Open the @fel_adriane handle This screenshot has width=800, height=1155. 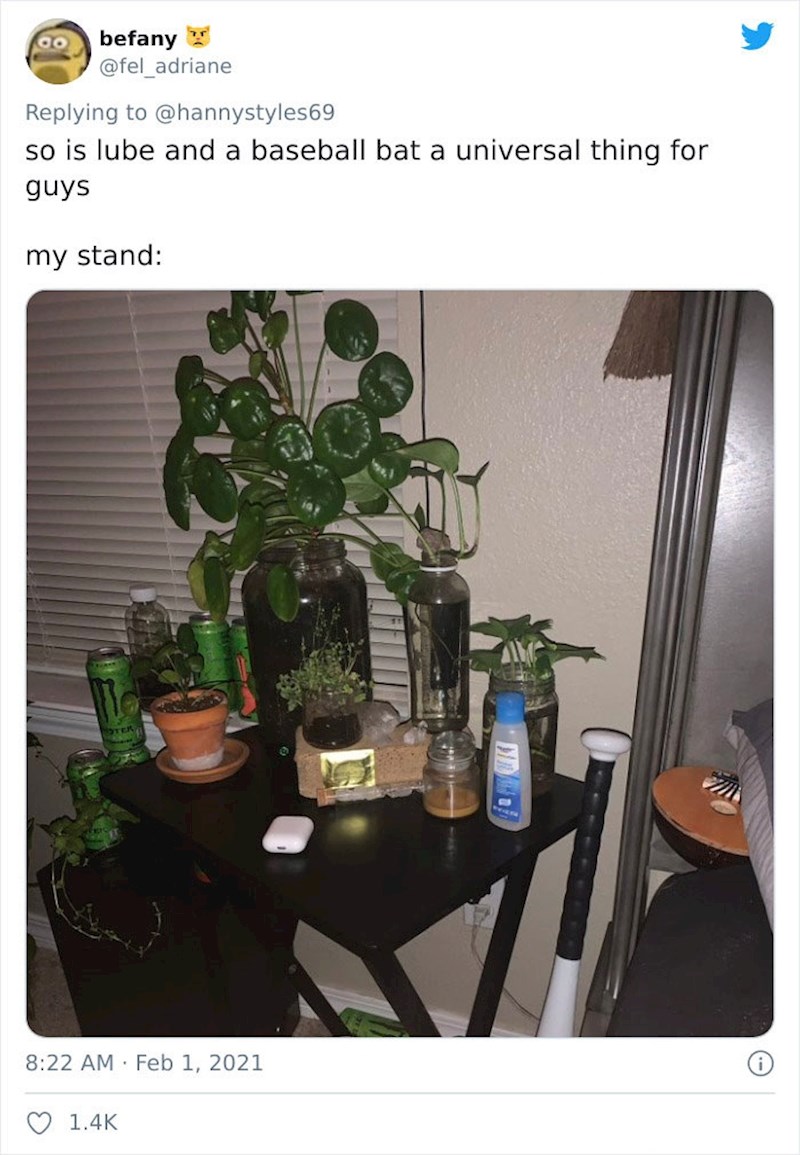click(165, 66)
